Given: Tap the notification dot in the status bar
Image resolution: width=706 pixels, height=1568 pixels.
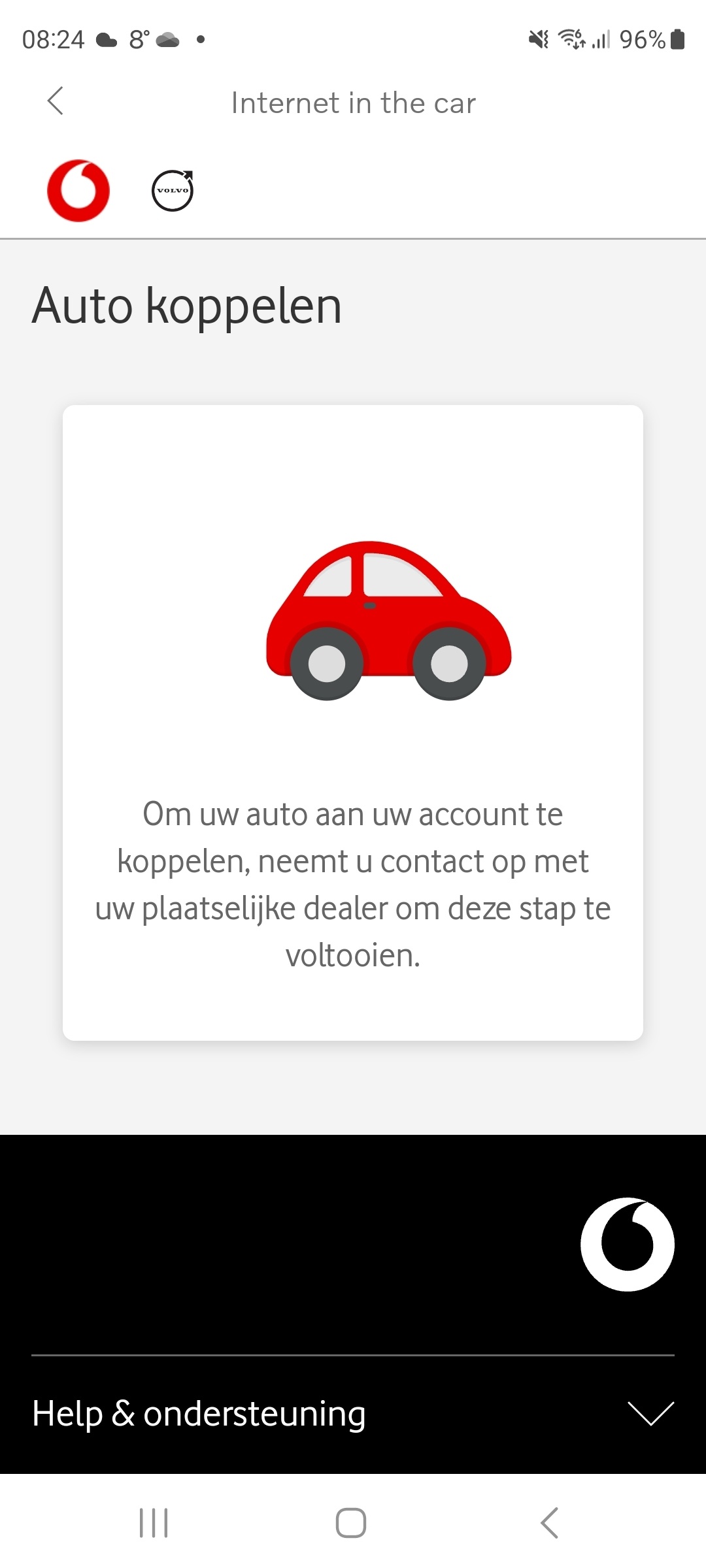Looking at the screenshot, I should click(x=201, y=41).
